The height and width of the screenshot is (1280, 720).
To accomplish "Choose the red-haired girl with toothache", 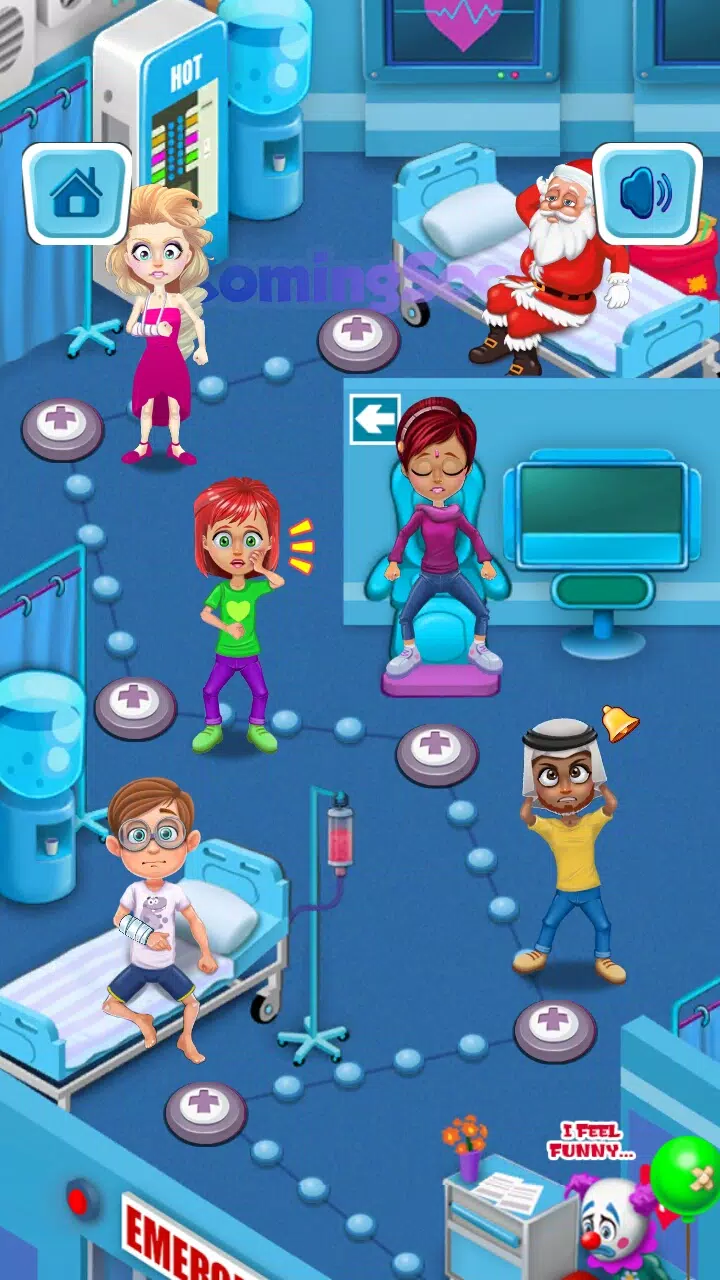I will 238,610.
